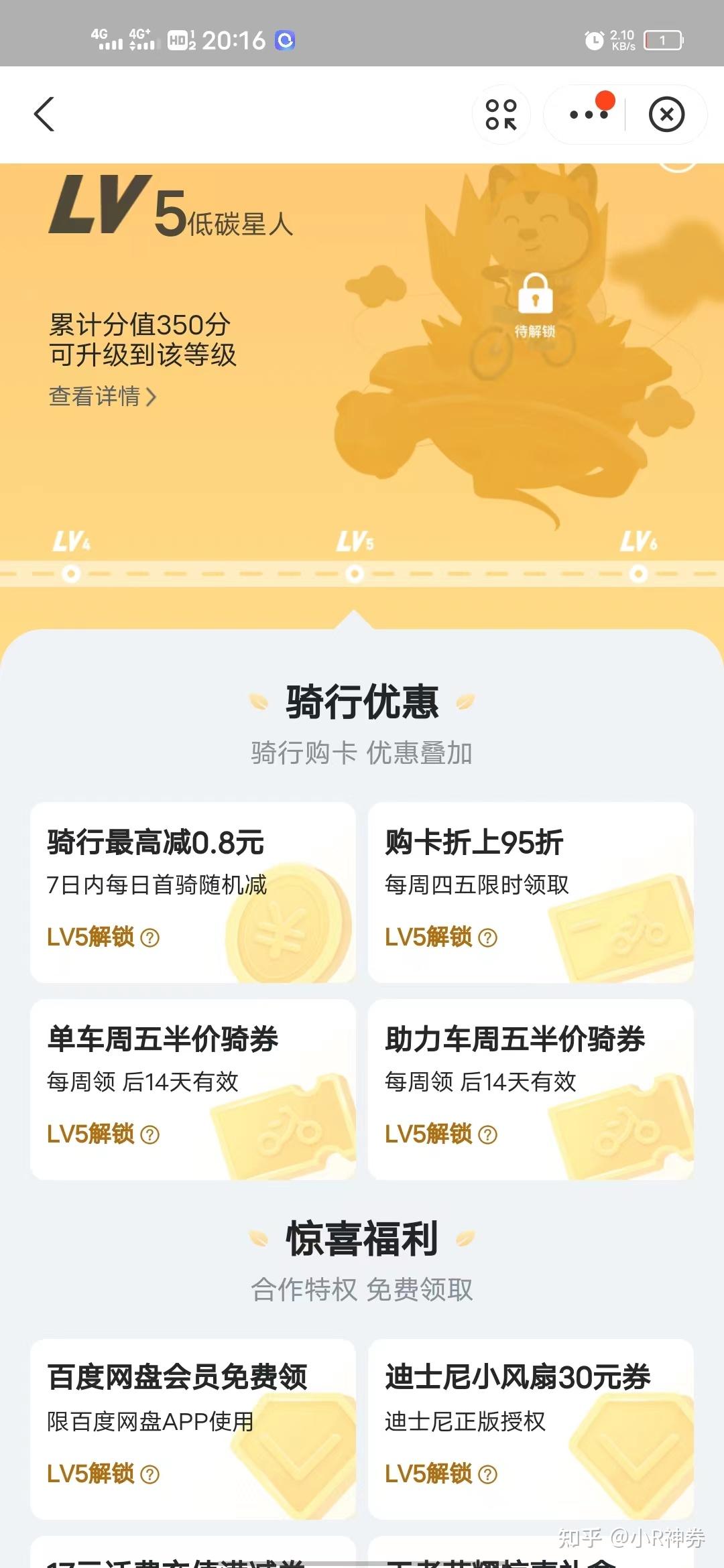The height and width of the screenshot is (1568, 724).
Task: Open the 助力车周五半价骑券 card
Action: [x=531, y=1090]
